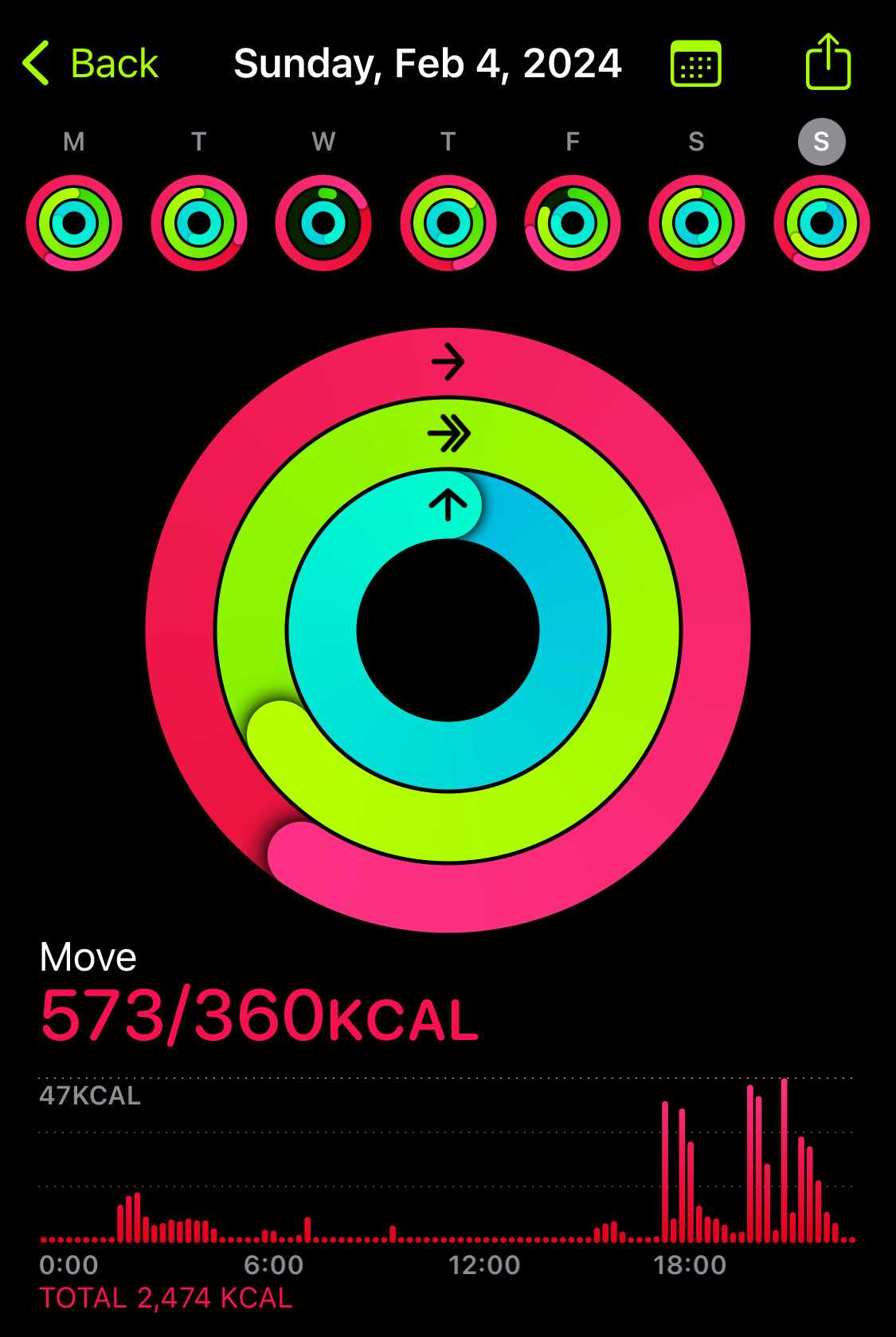
Task: Open the calendar month view
Action: (695, 64)
